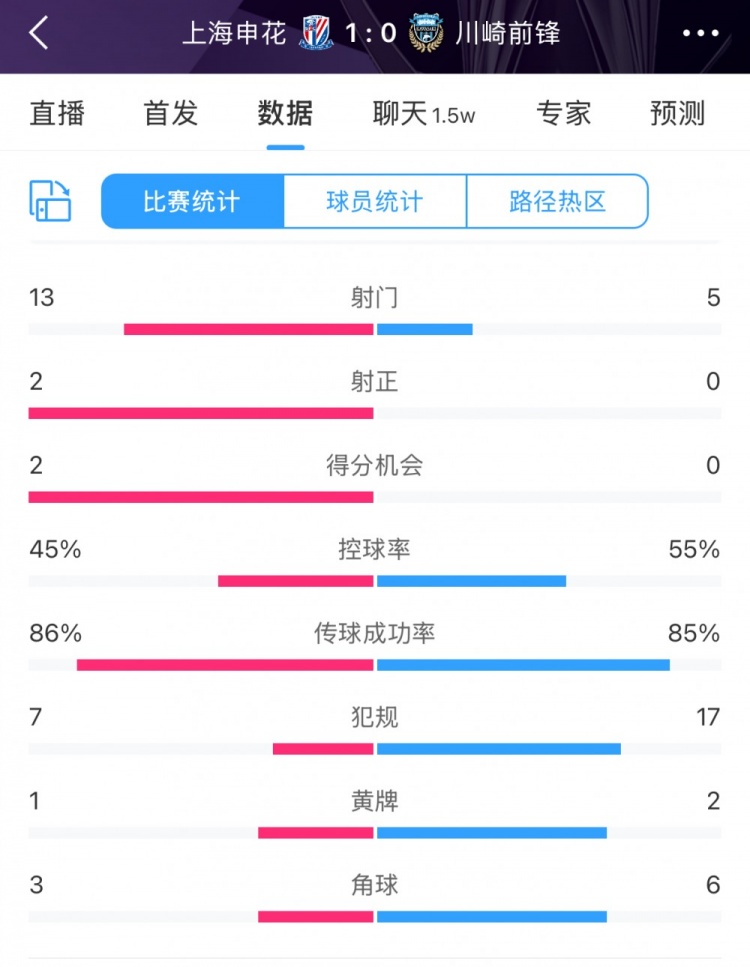Open the 路径热区 heatmap view
This screenshot has height=967, width=750.
(x=557, y=200)
